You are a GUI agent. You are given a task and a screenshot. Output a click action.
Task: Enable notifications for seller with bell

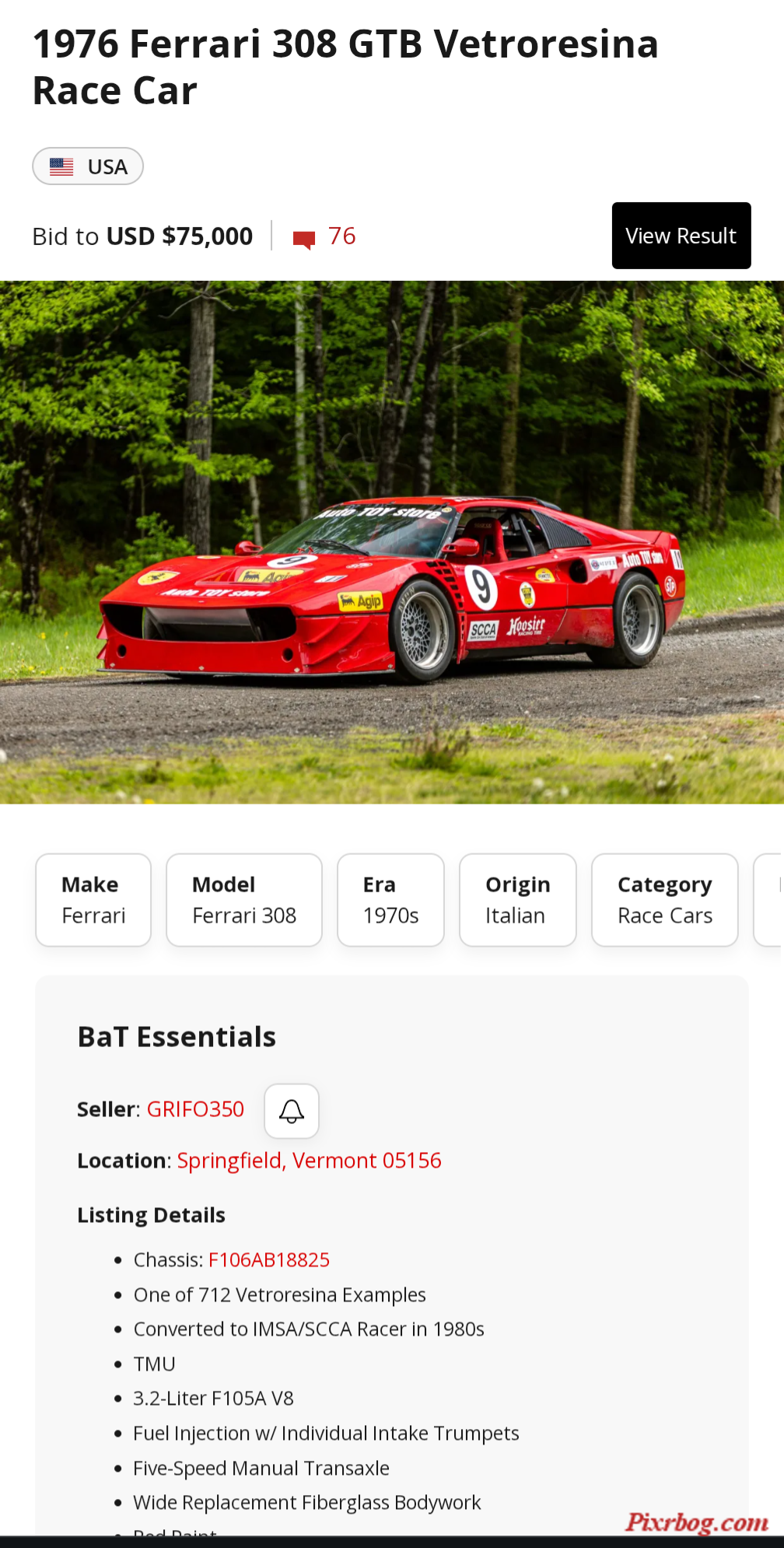[292, 1111]
